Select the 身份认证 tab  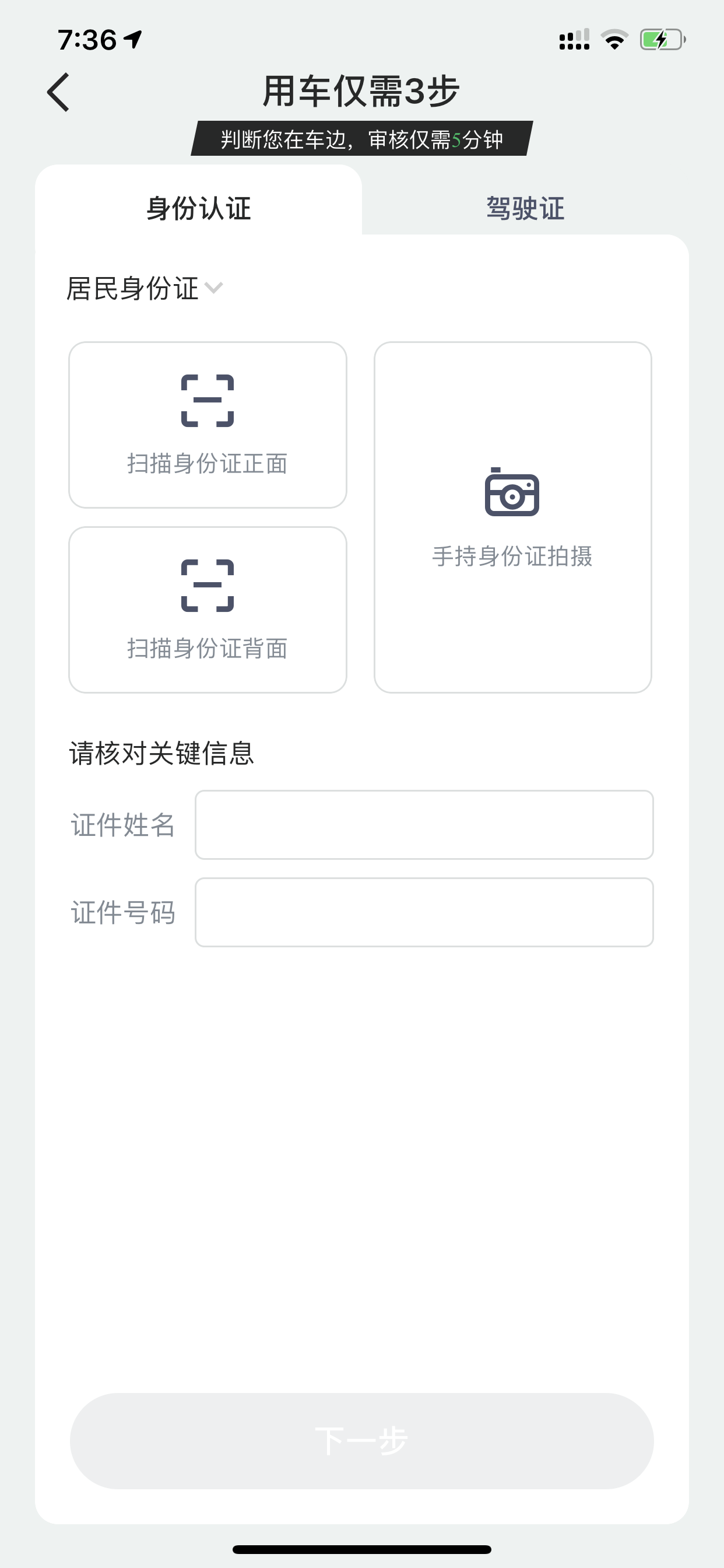pyautogui.click(x=198, y=208)
